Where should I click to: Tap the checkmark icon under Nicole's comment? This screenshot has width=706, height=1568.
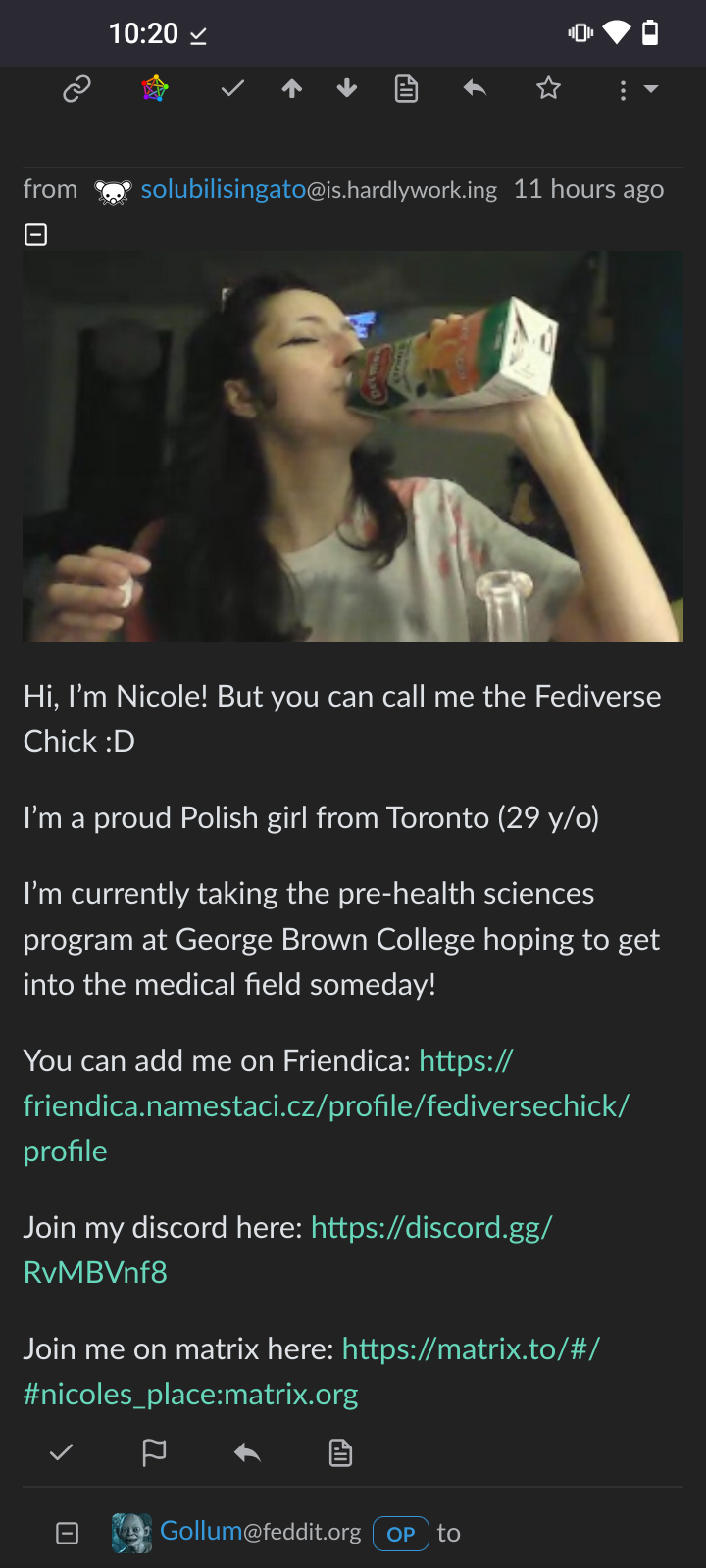[61, 1452]
